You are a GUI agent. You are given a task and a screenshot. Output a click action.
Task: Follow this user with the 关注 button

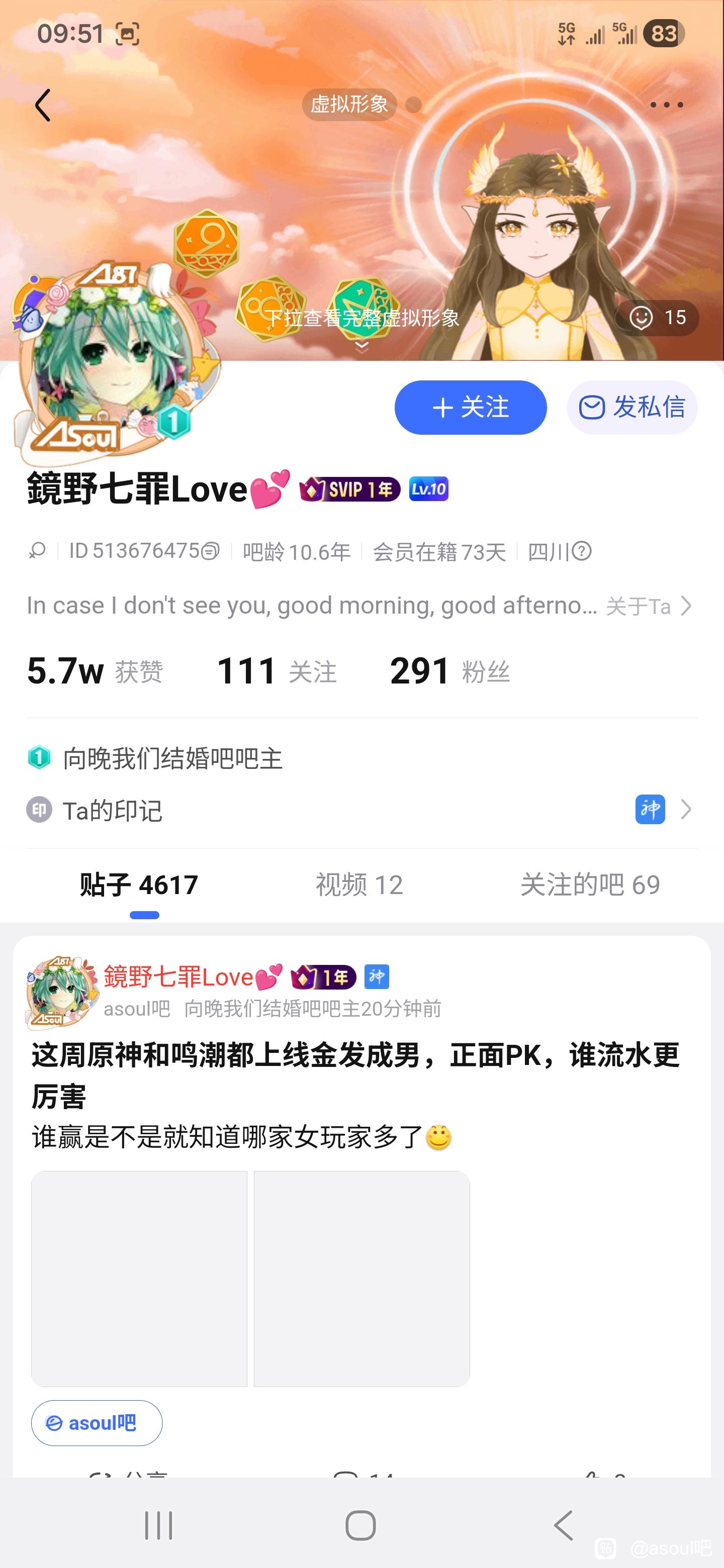coord(470,407)
